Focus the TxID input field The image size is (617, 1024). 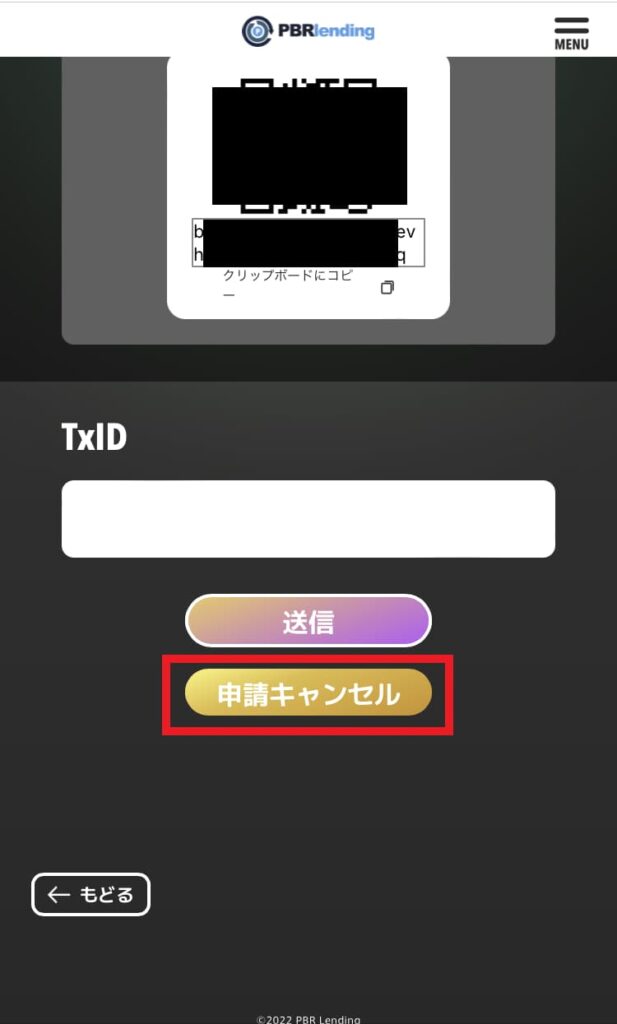click(308, 518)
